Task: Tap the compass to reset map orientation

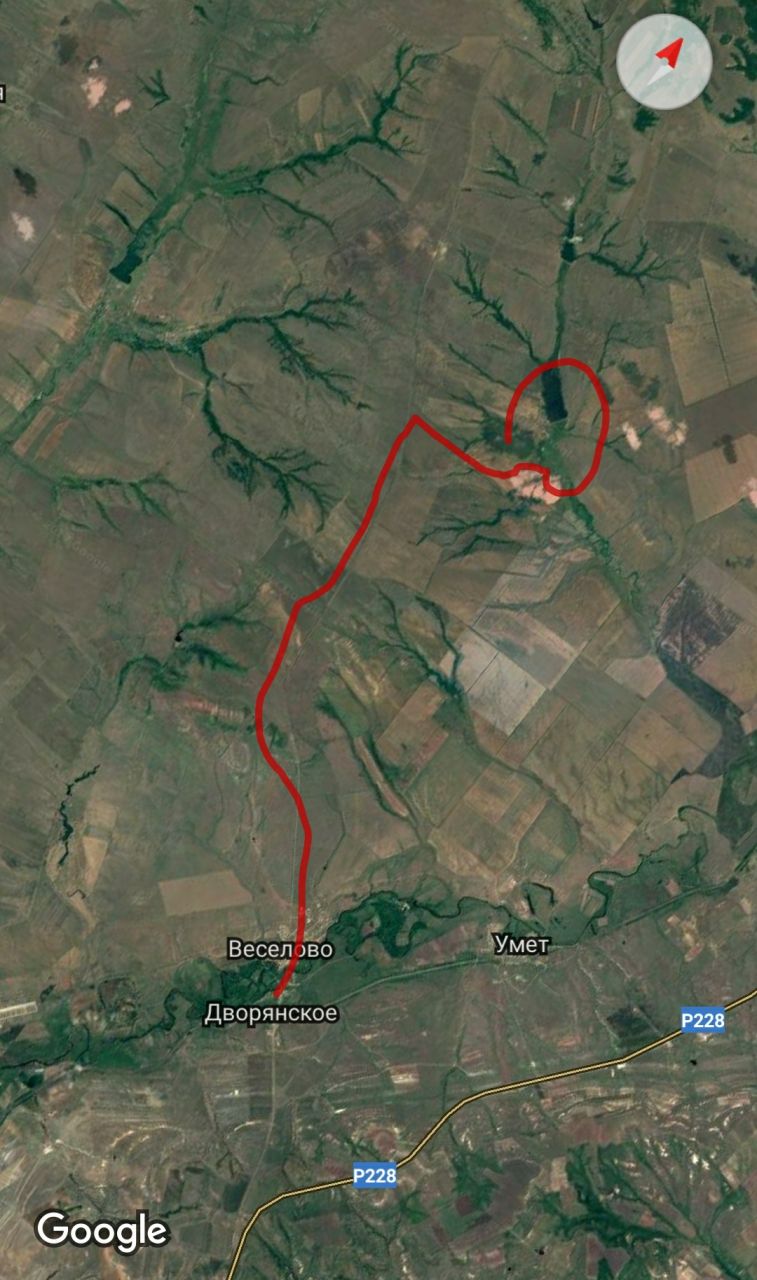Action: [664, 61]
